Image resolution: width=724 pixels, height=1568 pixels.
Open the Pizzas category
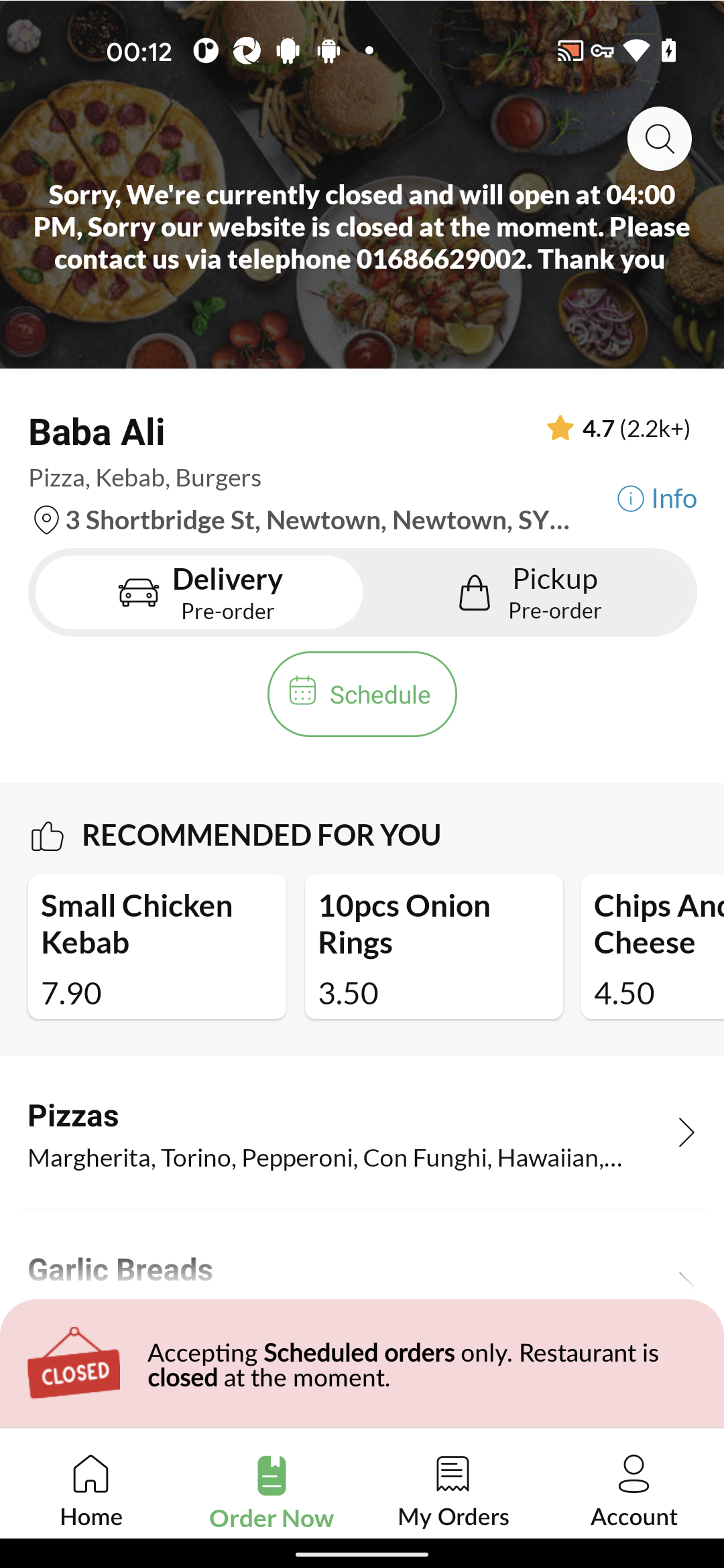tap(362, 1134)
